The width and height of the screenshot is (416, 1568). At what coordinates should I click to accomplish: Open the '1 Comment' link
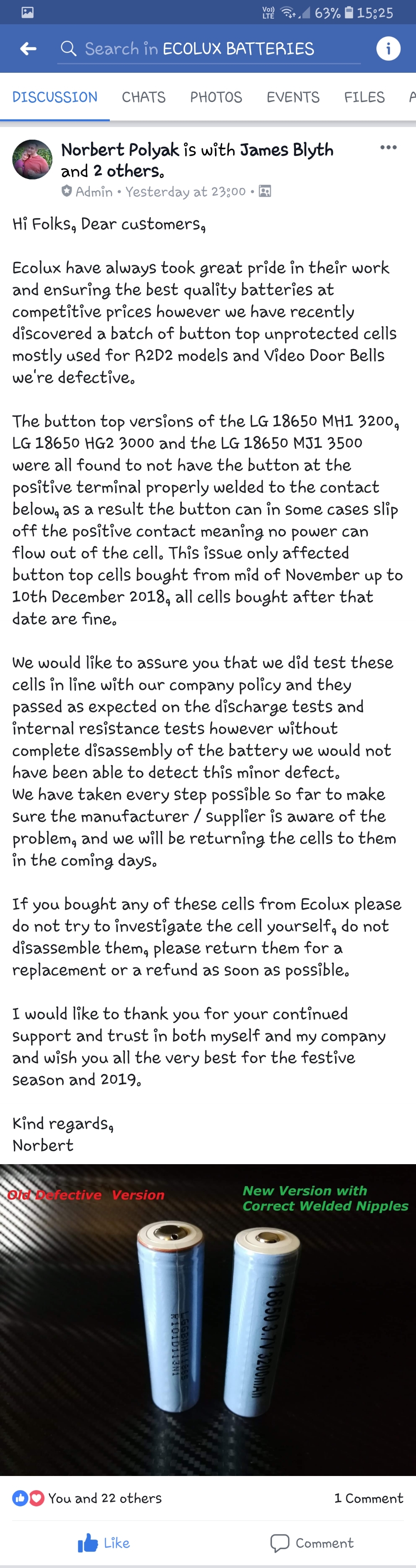click(368, 1498)
